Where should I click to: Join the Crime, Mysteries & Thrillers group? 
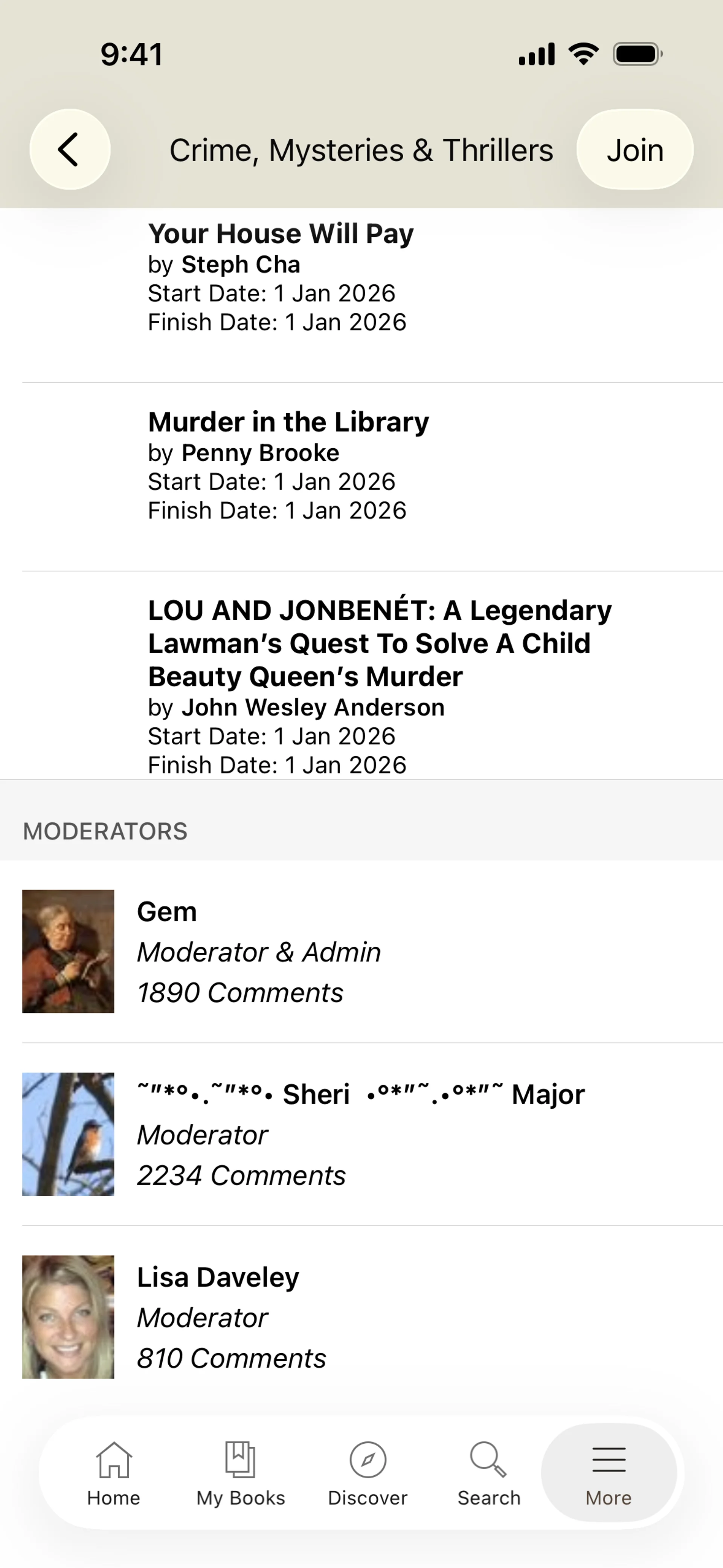point(634,150)
